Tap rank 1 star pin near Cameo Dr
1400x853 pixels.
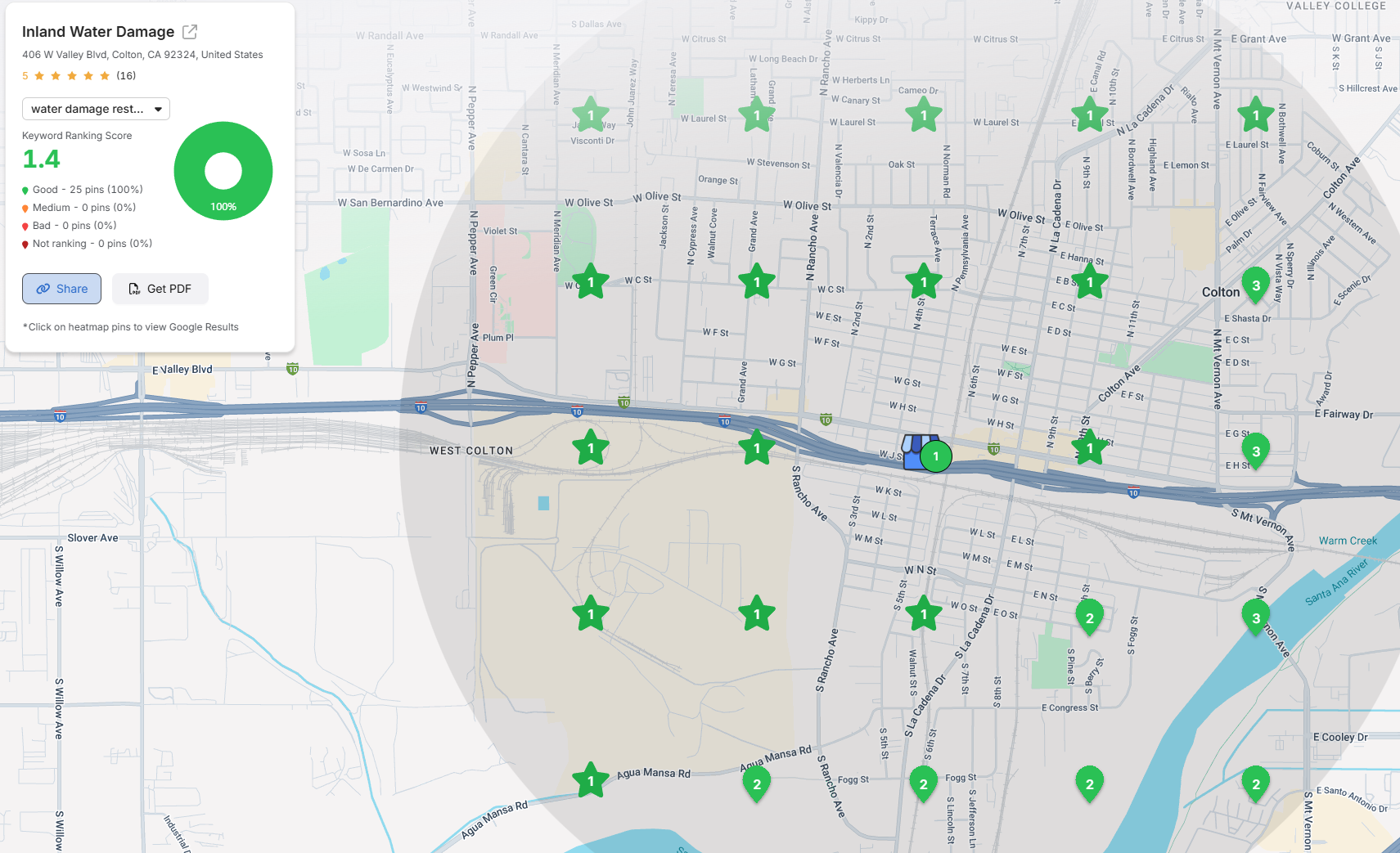(924, 115)
